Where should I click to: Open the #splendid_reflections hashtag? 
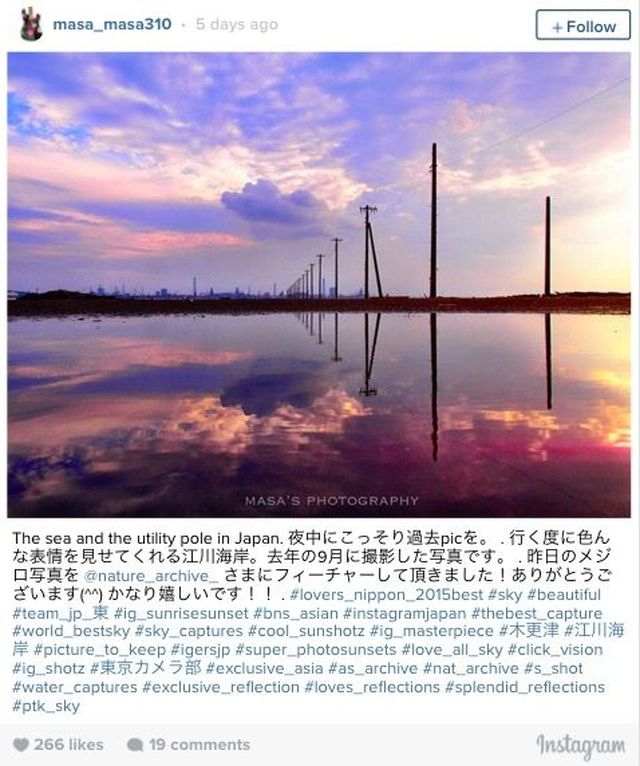point(524,687)
